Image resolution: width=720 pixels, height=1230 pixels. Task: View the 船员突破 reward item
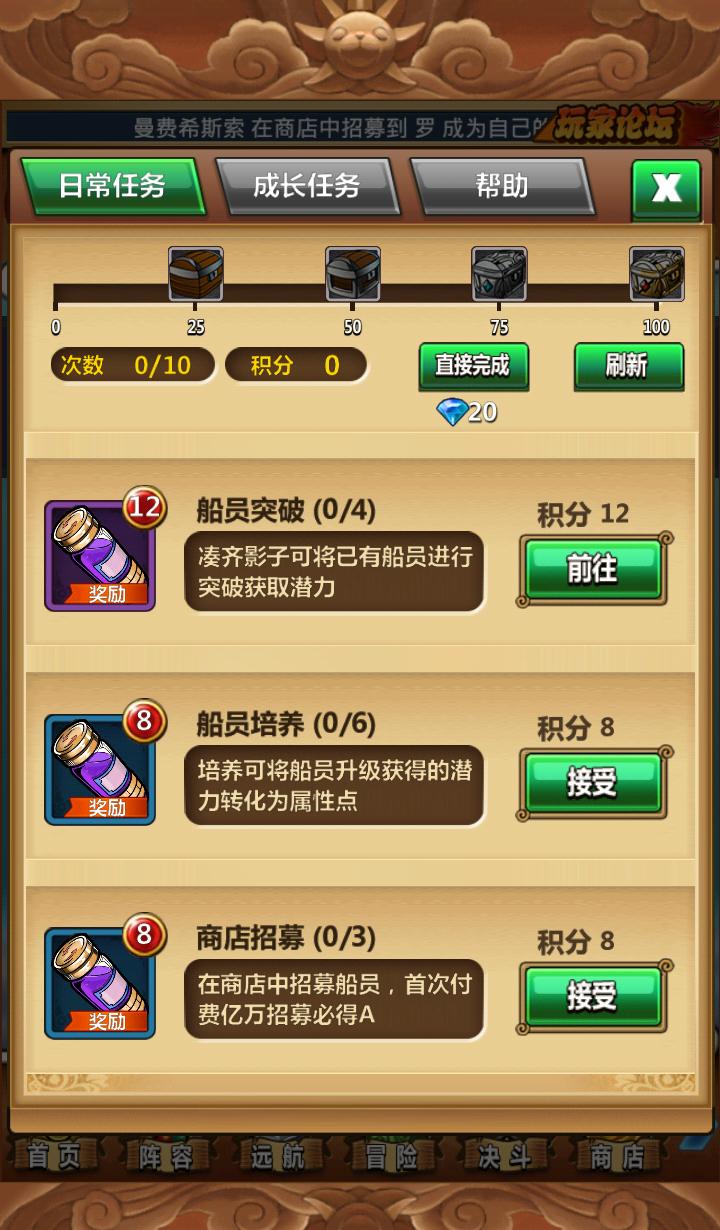pyautogui.click(x=100, y=555)
